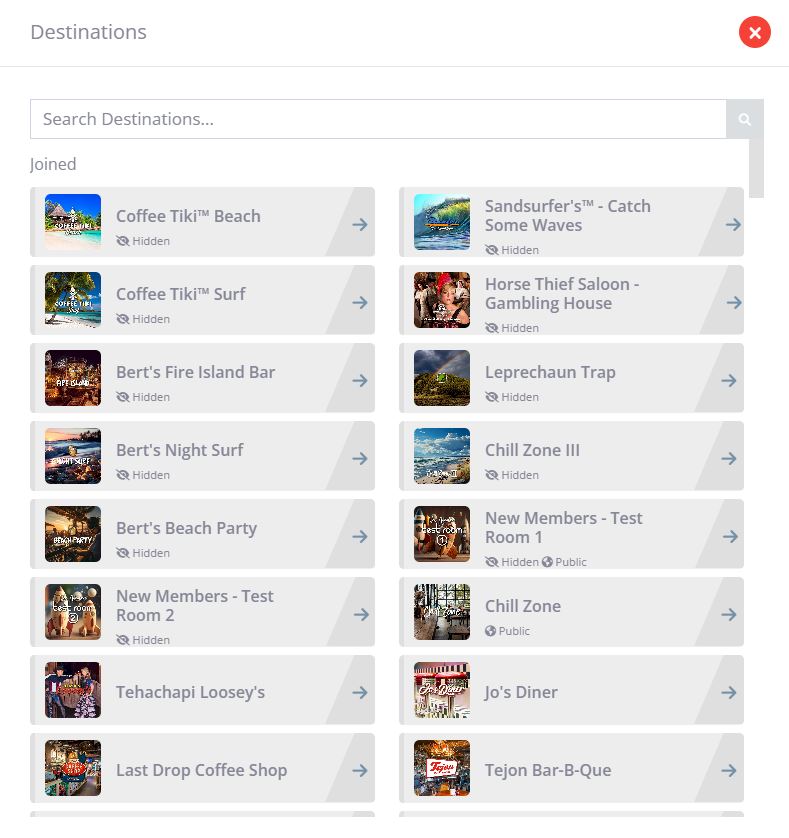Select New Members Test Room 2

tap(203, 613)
